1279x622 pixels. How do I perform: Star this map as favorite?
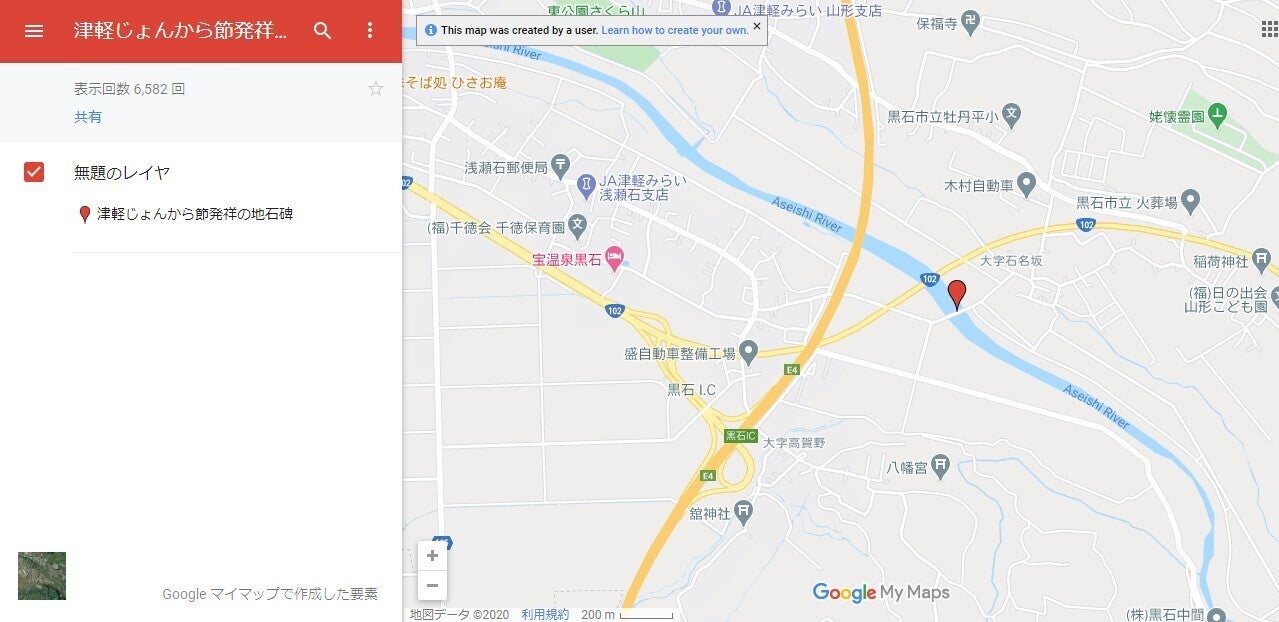(x=376, y=89)
